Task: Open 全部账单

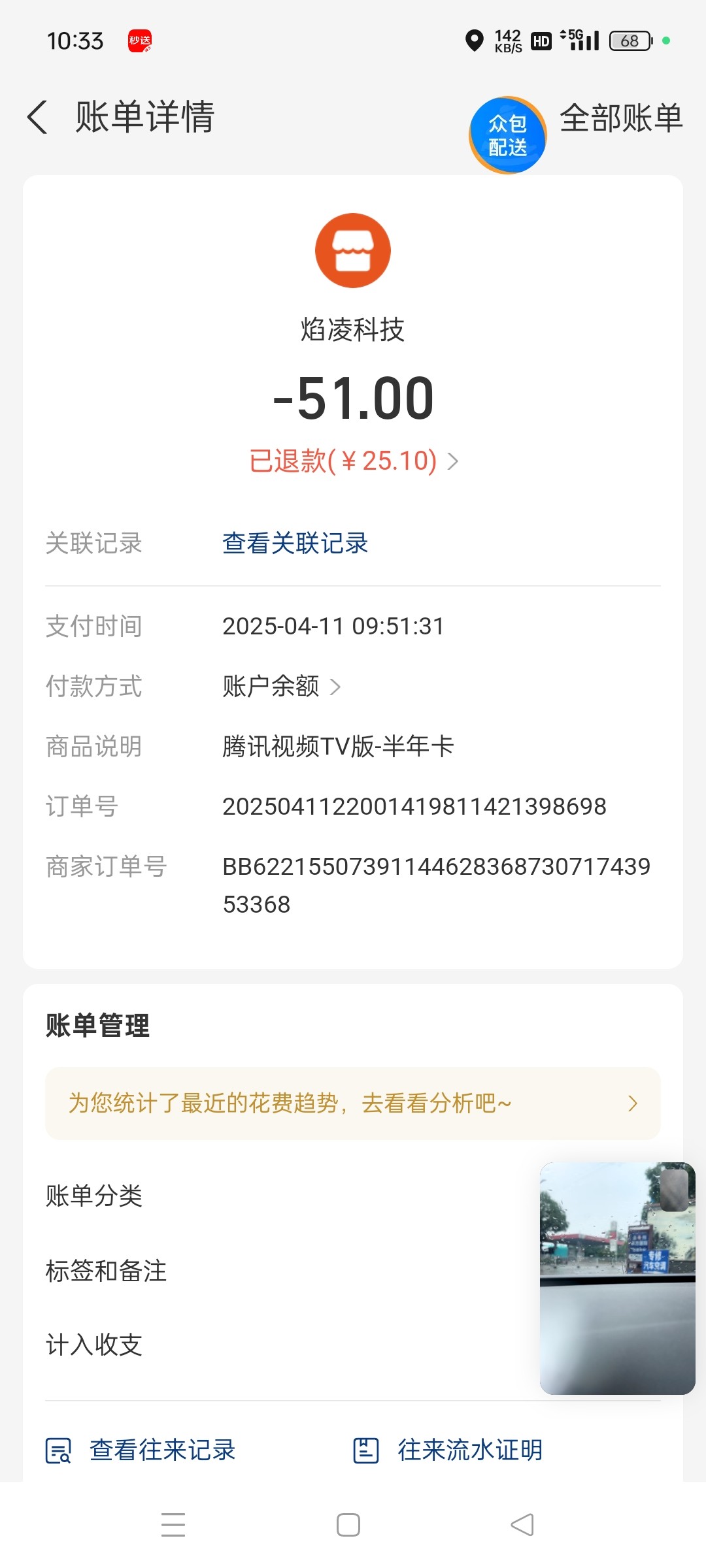Action: [621, 118]
